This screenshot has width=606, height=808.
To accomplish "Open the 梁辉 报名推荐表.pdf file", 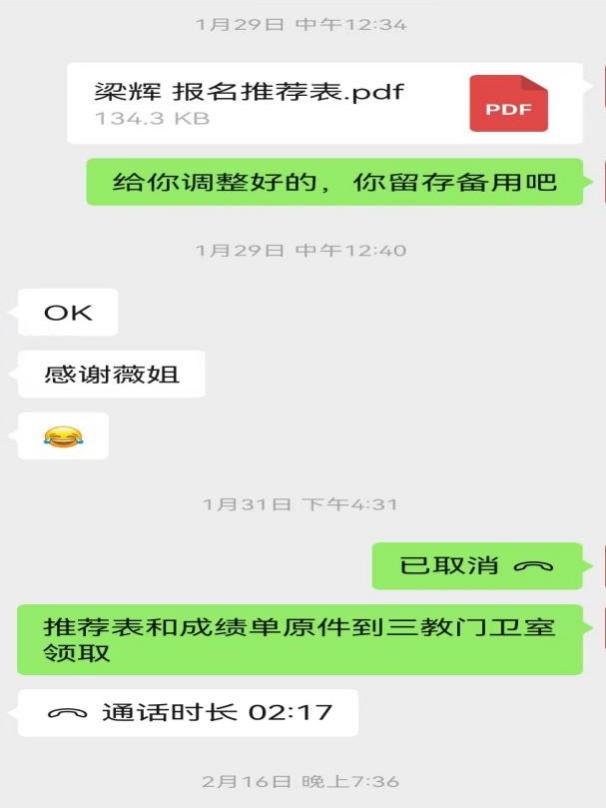I will [324, 103].
